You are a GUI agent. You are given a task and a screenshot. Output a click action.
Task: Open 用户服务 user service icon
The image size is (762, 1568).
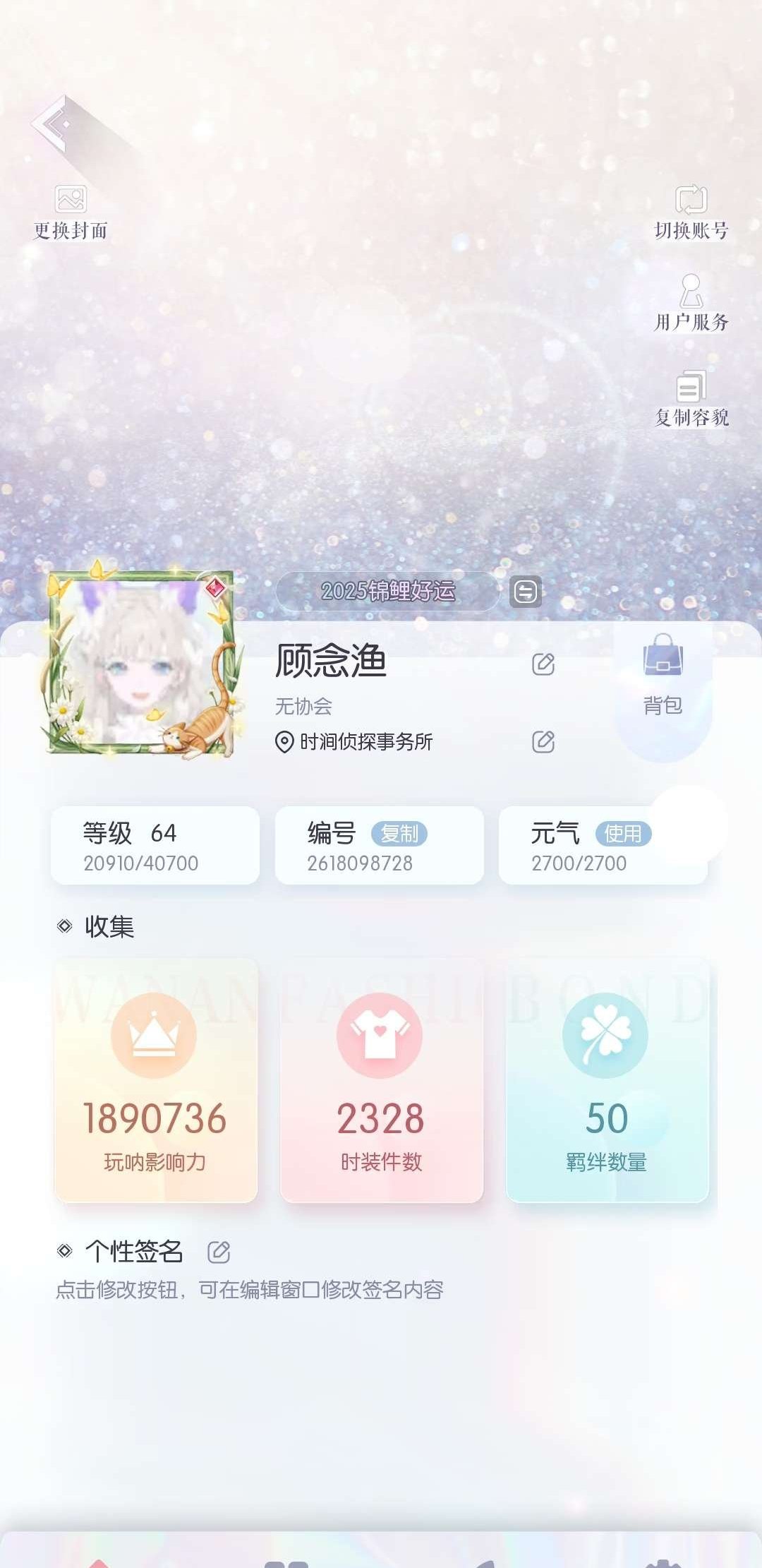[x=689, y=289]
